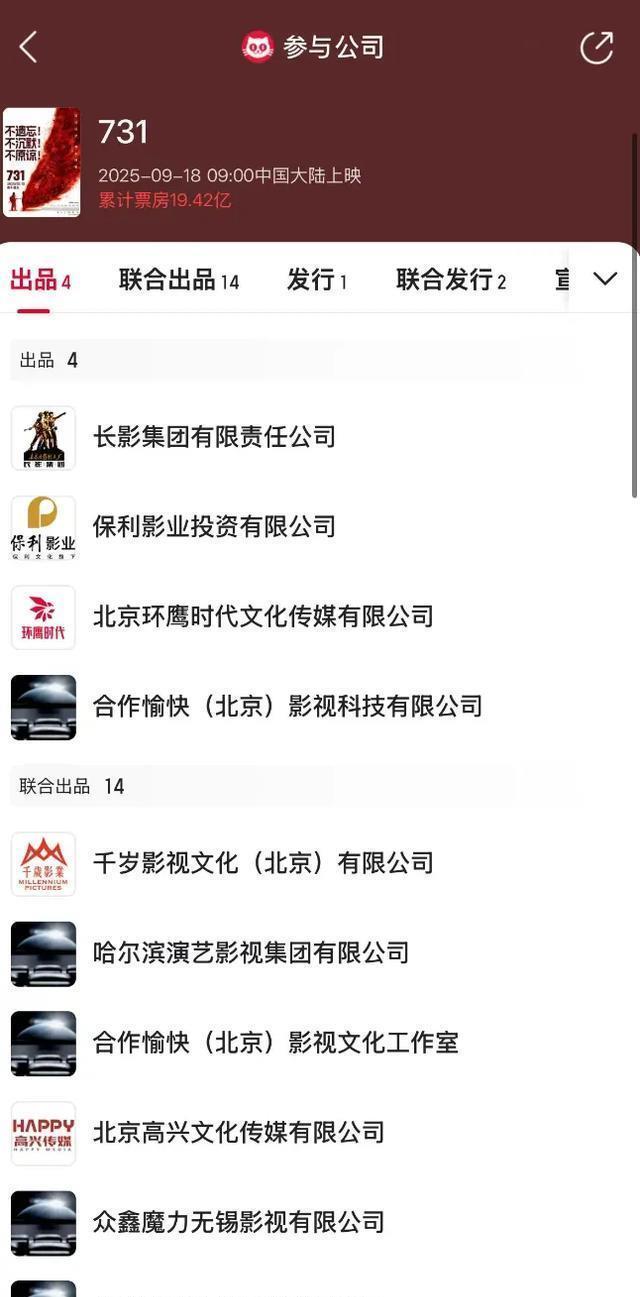Open 合作愉快（北京）影视文化工作室
This screenshot has height=1297, width=640.
(x=275, y=1043)
